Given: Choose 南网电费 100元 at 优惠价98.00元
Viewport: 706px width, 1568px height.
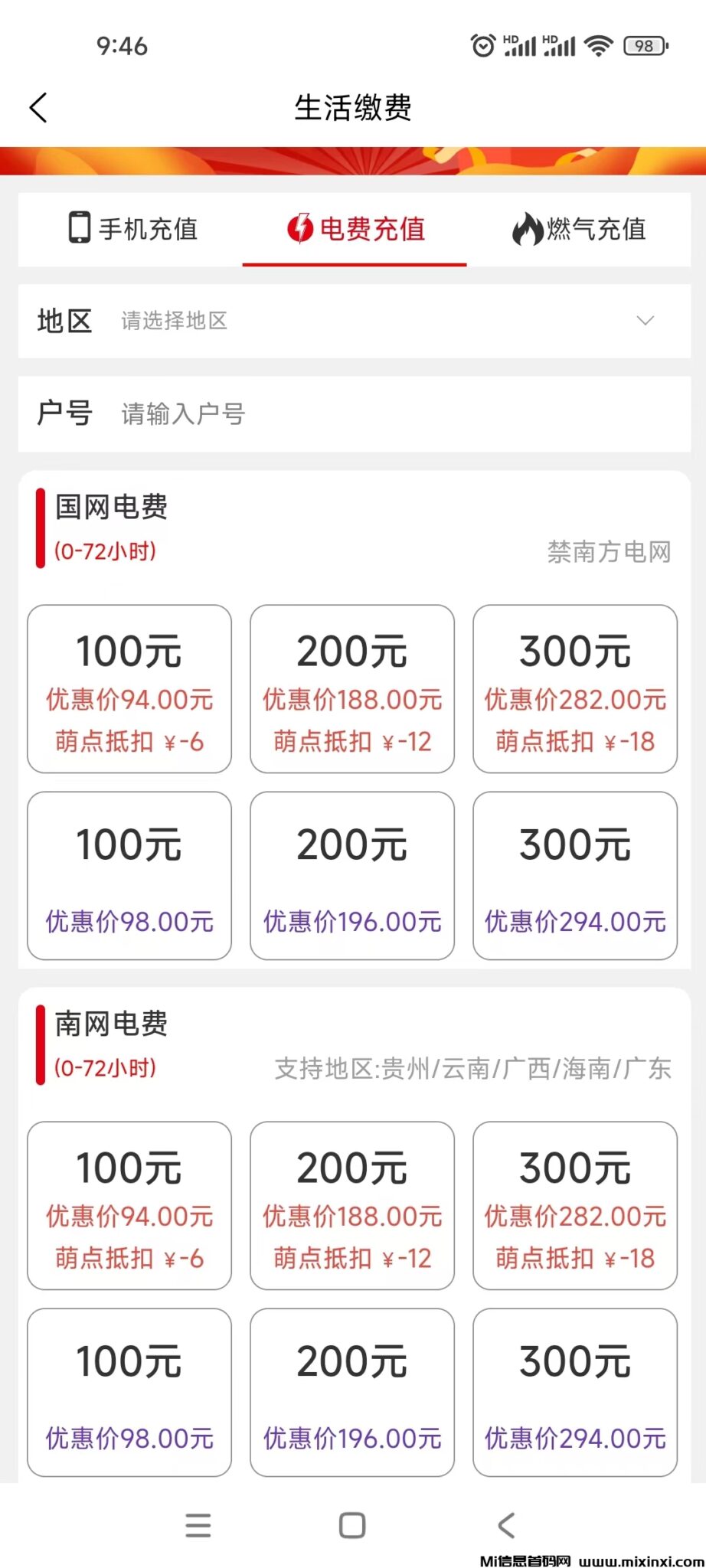Looking at the screenshot, I should point(129,1393).
